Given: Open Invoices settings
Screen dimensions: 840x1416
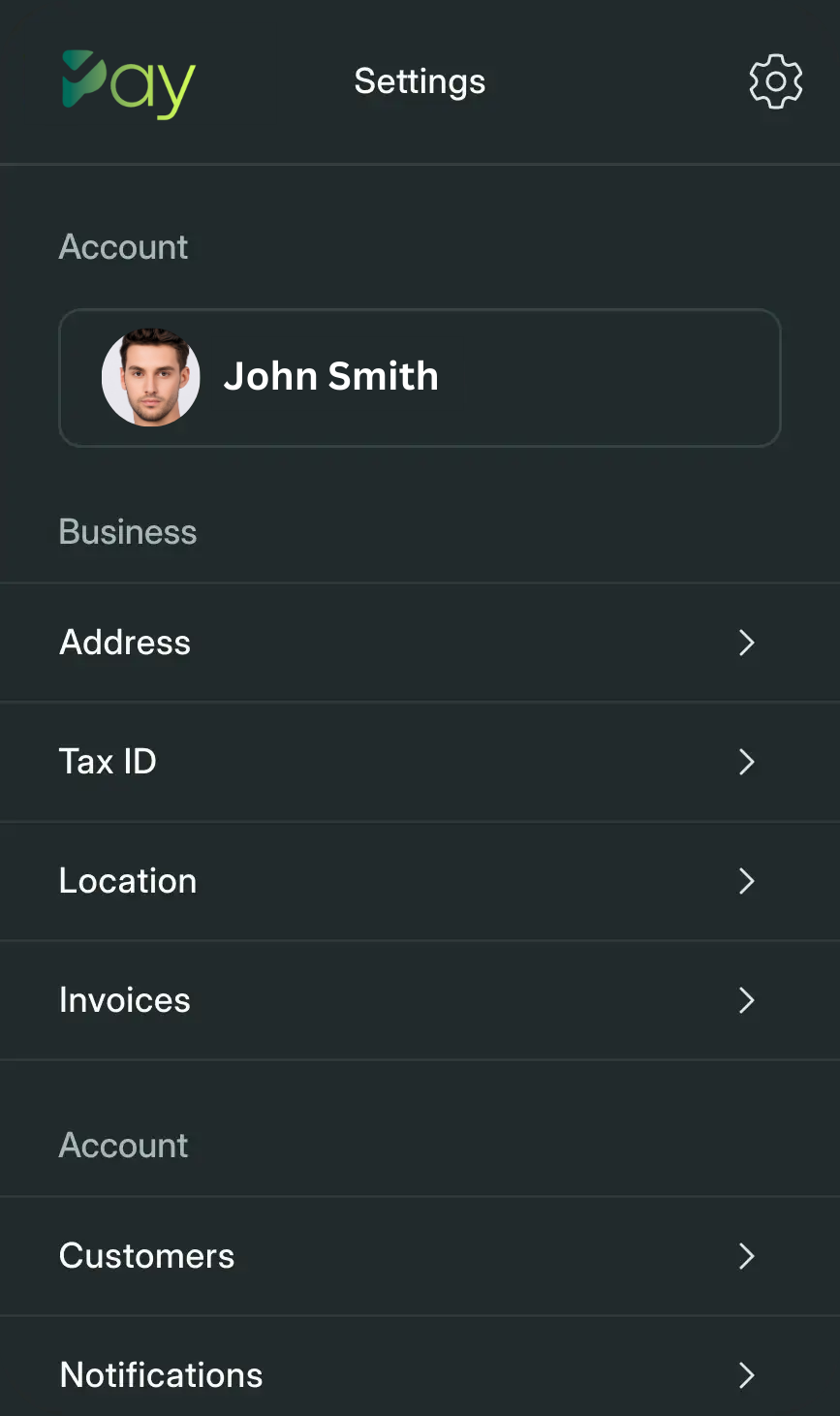Looking at the screenshot, I should pos(420,1000).
